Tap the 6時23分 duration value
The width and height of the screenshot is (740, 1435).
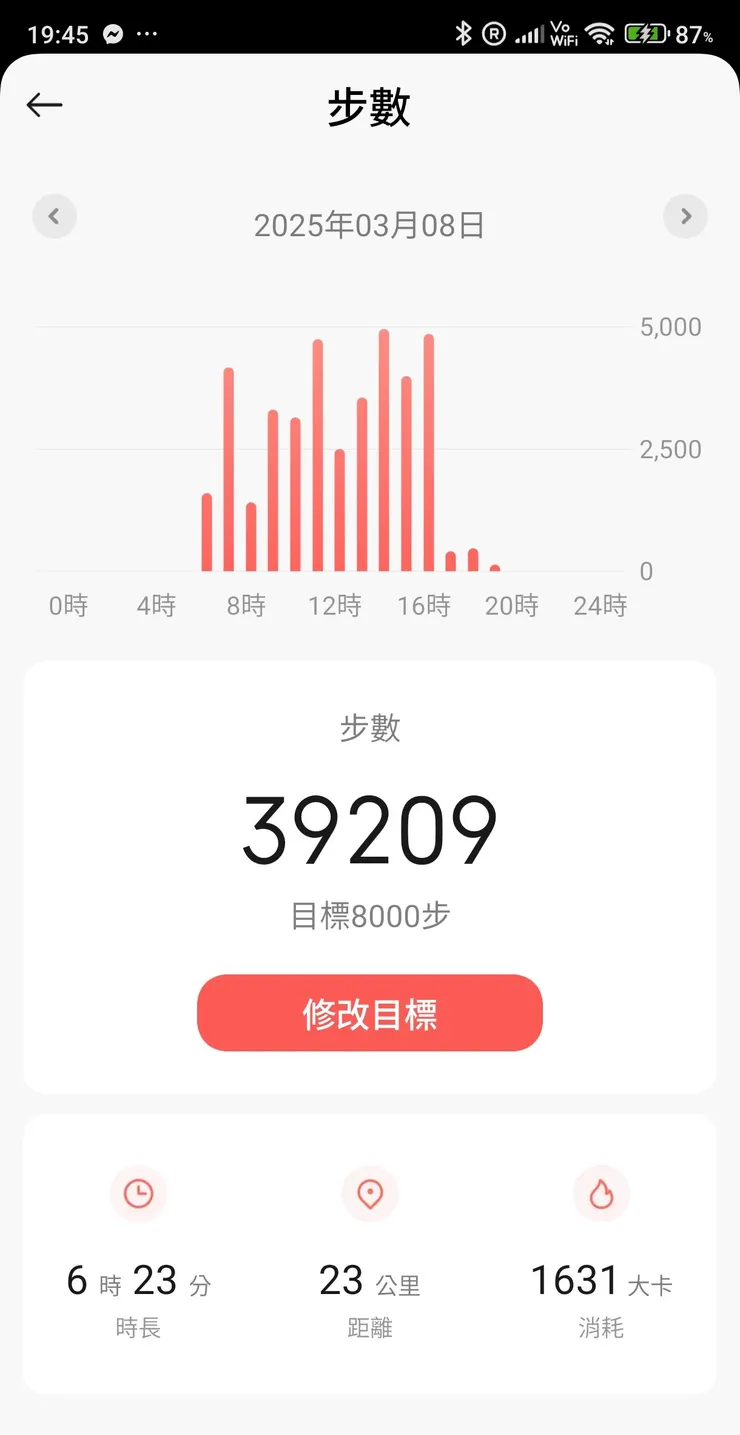click(x=138, y=1280)
